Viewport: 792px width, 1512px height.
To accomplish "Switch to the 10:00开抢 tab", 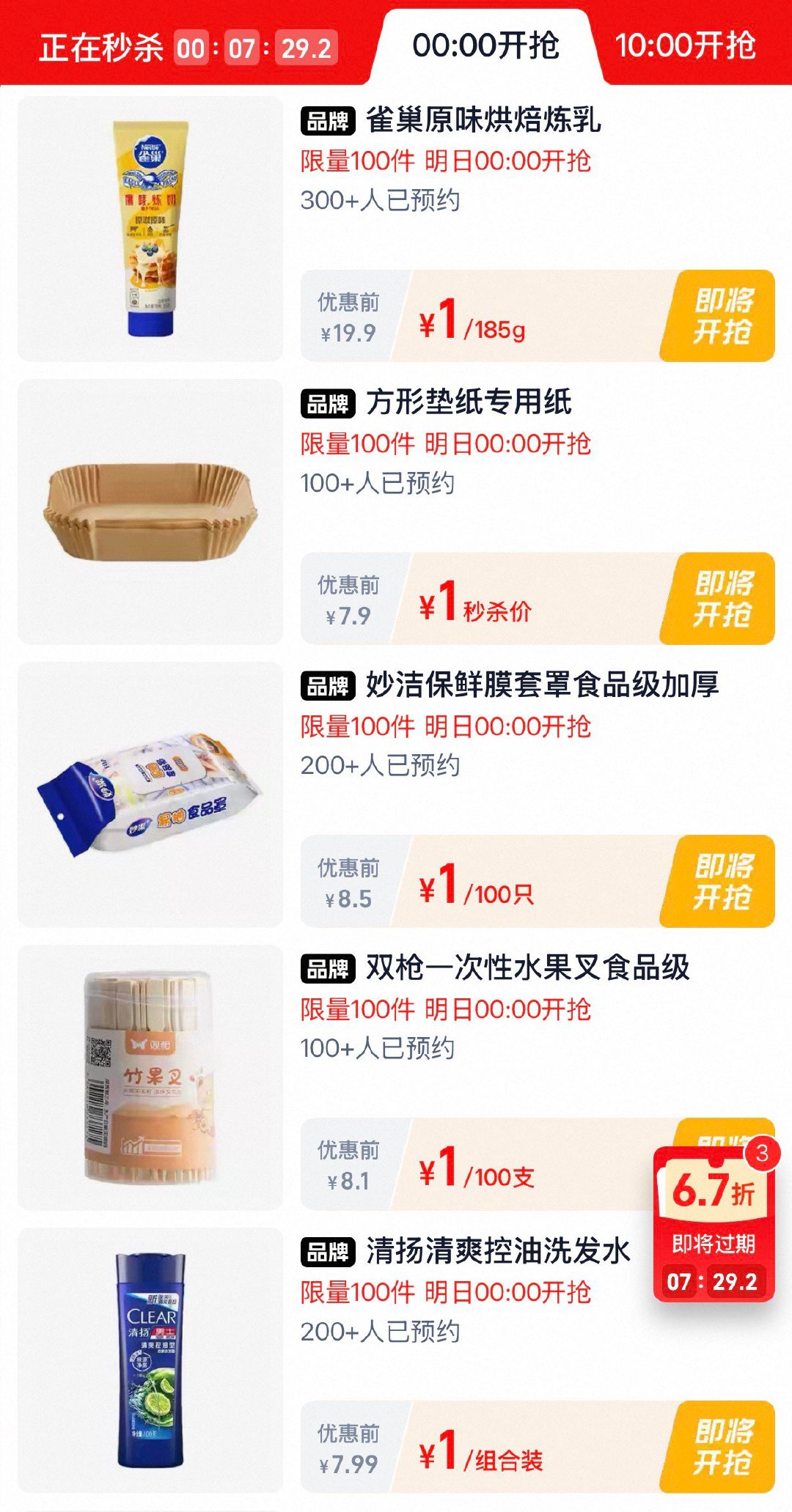I will [x=685, y=46].
